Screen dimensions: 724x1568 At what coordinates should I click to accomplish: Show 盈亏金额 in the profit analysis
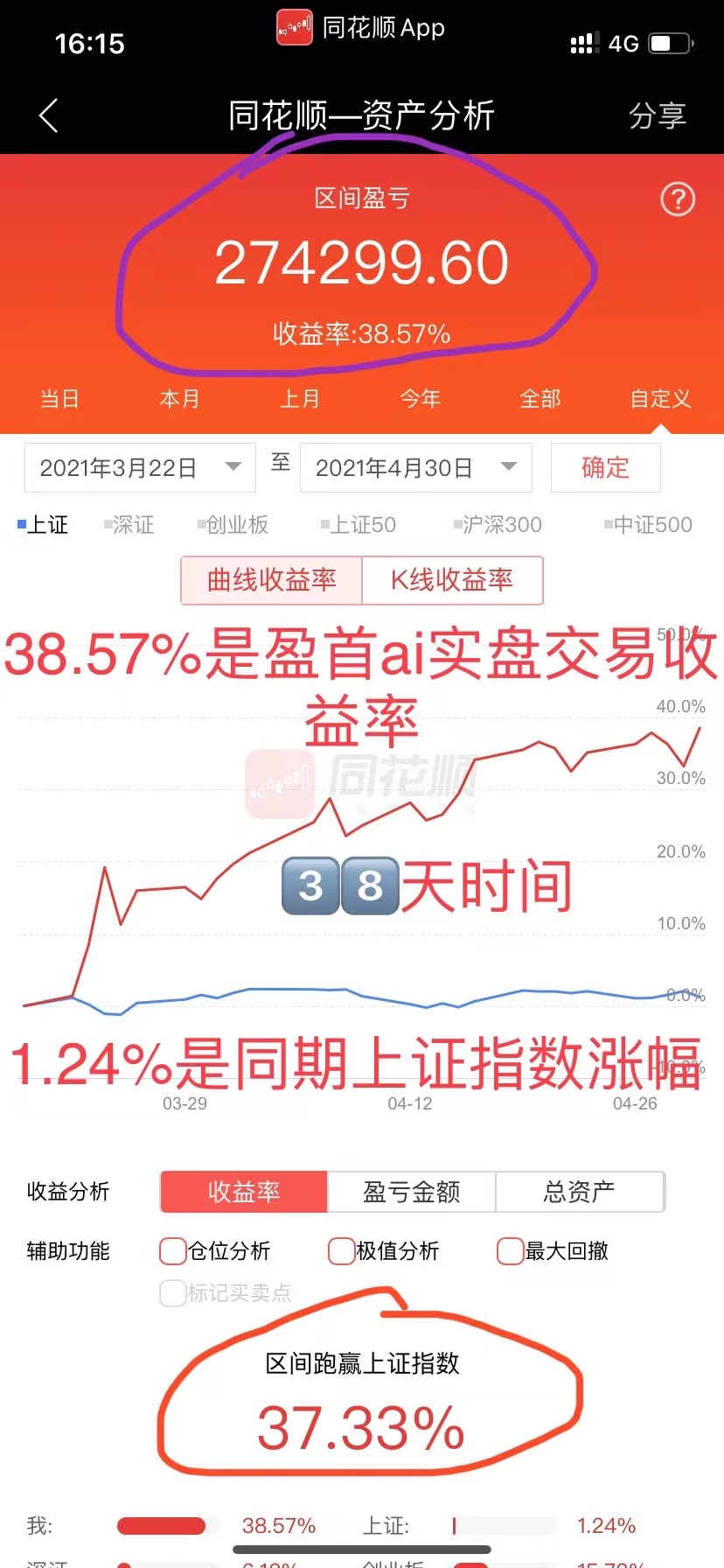tap(411, 1192)
